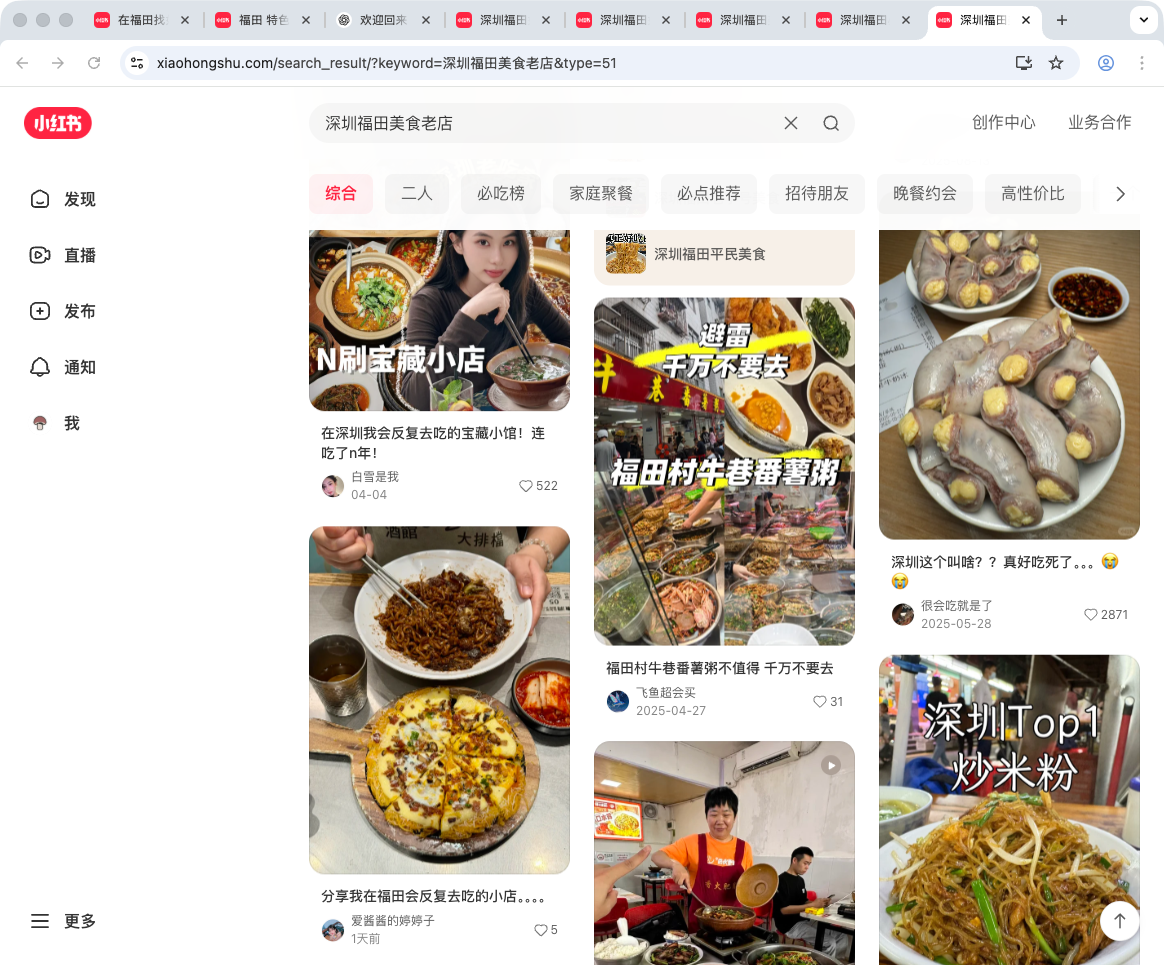The image size is (1164, 965).
Task: Run search with the magnifier icon
Action: click(x=831, y=123)
